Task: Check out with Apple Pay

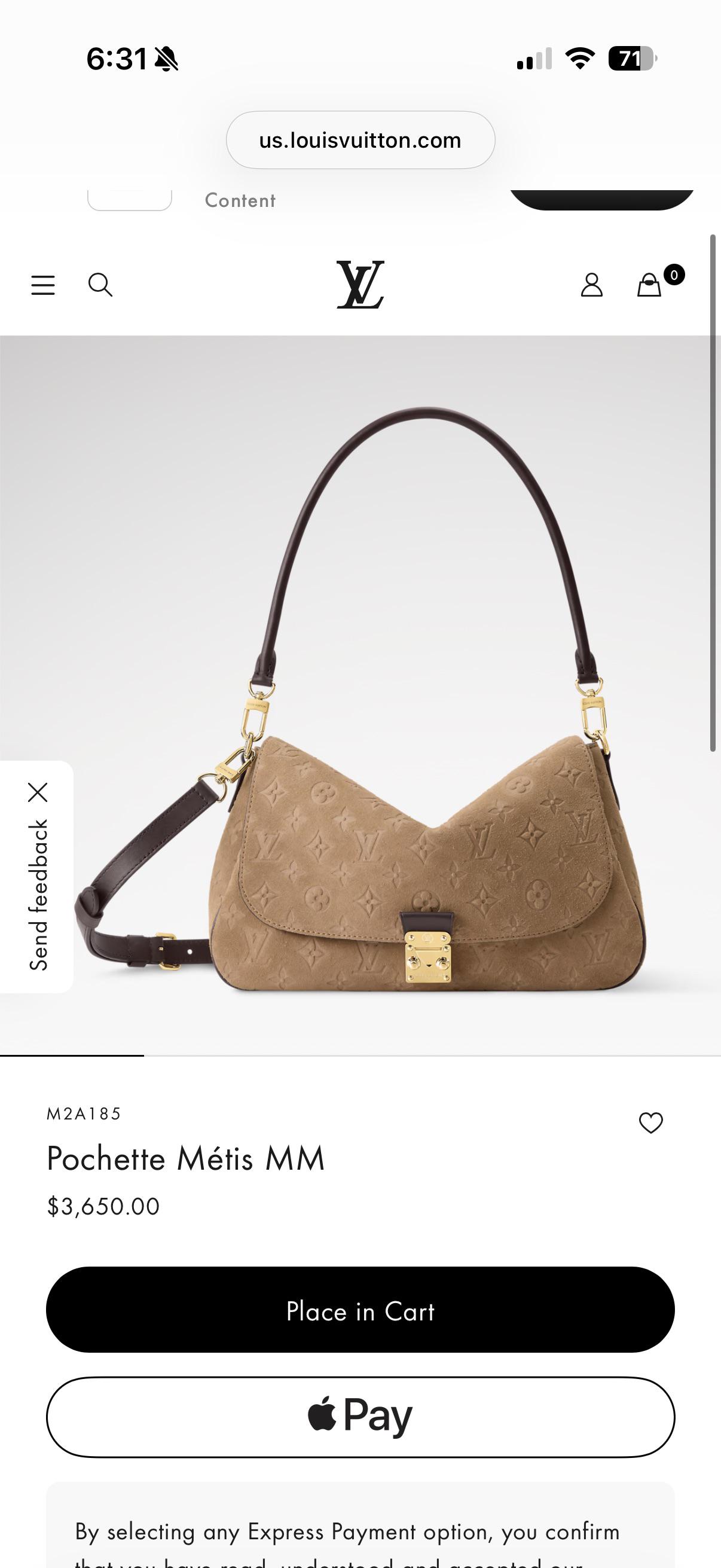Action: pos(360,1417)
